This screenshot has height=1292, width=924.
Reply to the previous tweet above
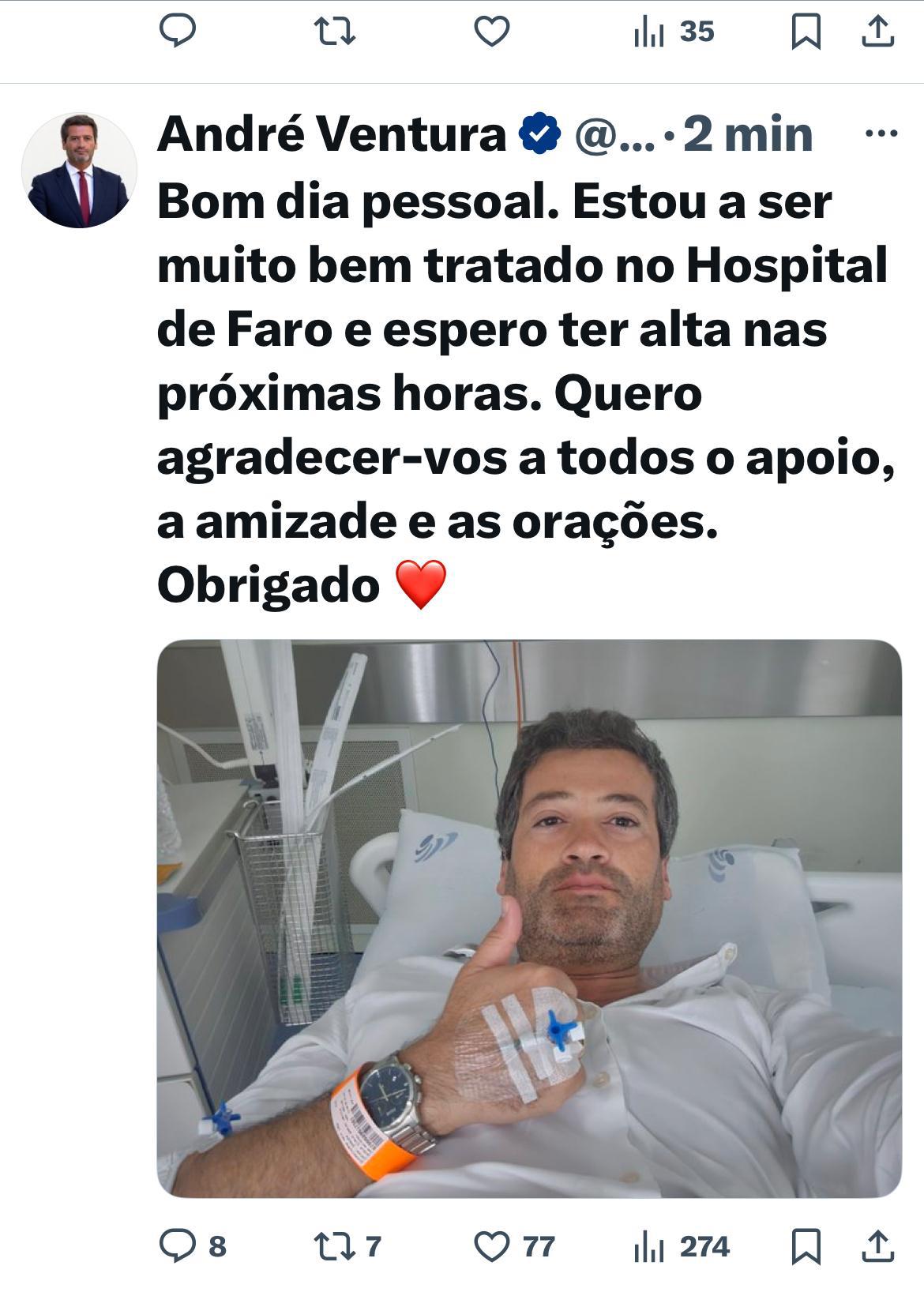[178, 32]
